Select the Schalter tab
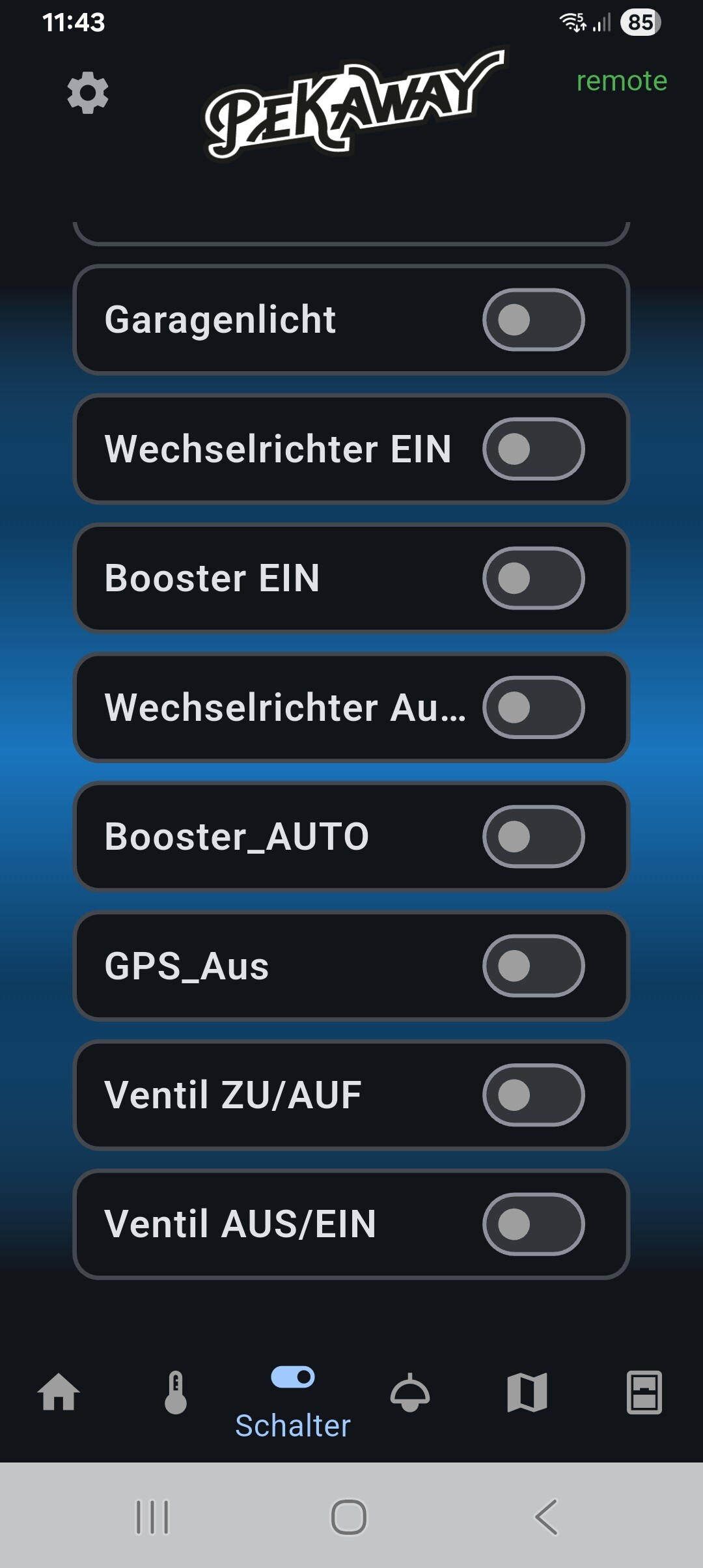Viewport: 703px width, 1568px height. 293,1400
